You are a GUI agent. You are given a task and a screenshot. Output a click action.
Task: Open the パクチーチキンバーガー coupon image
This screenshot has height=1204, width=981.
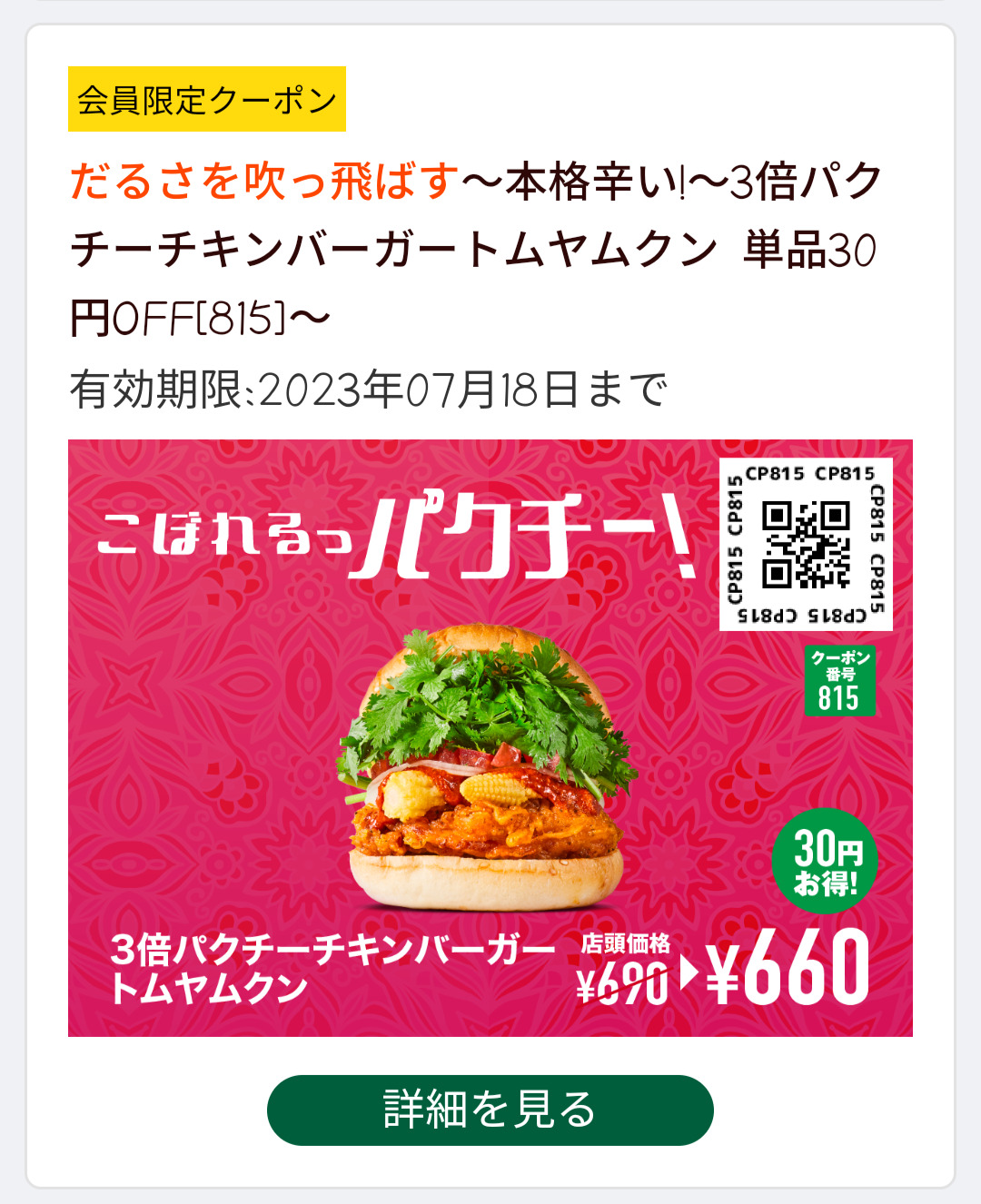[x=490, y=737]
